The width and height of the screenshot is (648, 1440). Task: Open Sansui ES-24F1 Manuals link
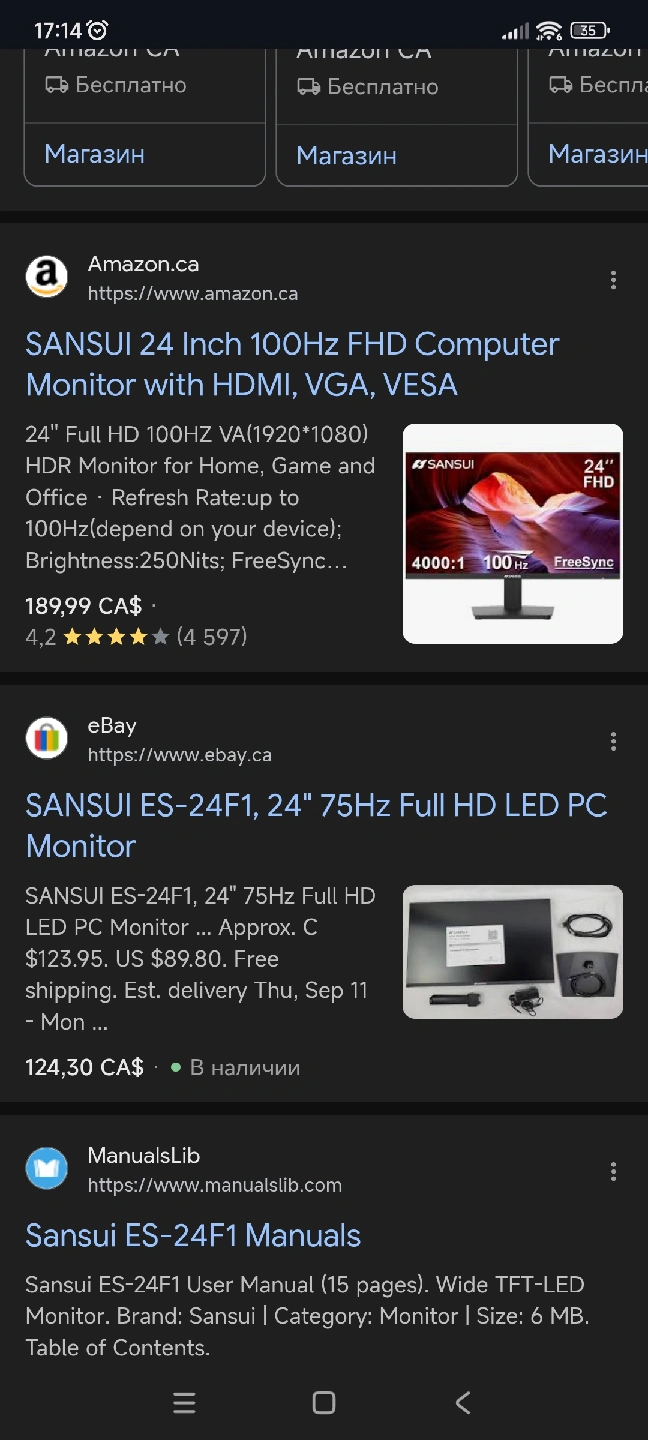point(193,1235)
